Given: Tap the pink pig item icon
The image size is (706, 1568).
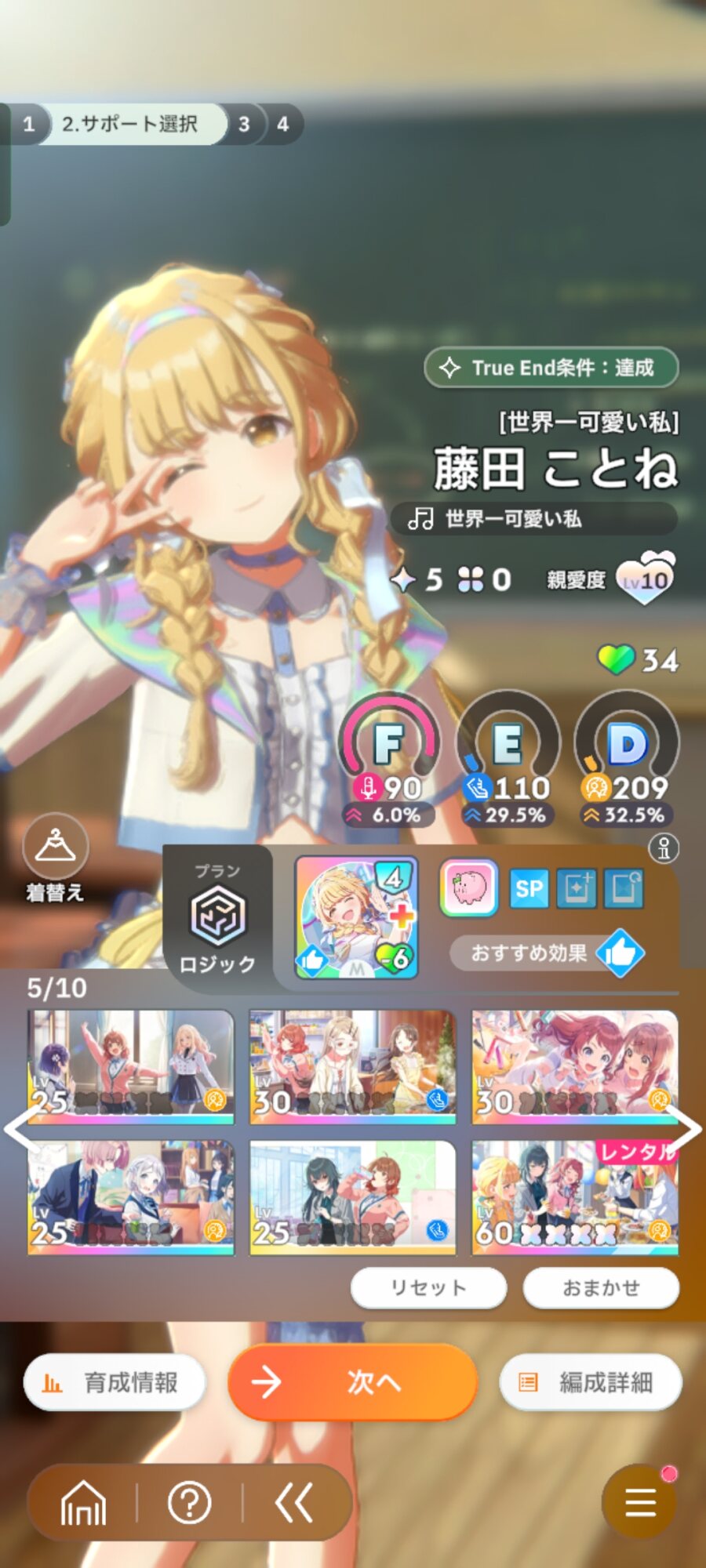Looking at the screenshot, I should (468, 888).
